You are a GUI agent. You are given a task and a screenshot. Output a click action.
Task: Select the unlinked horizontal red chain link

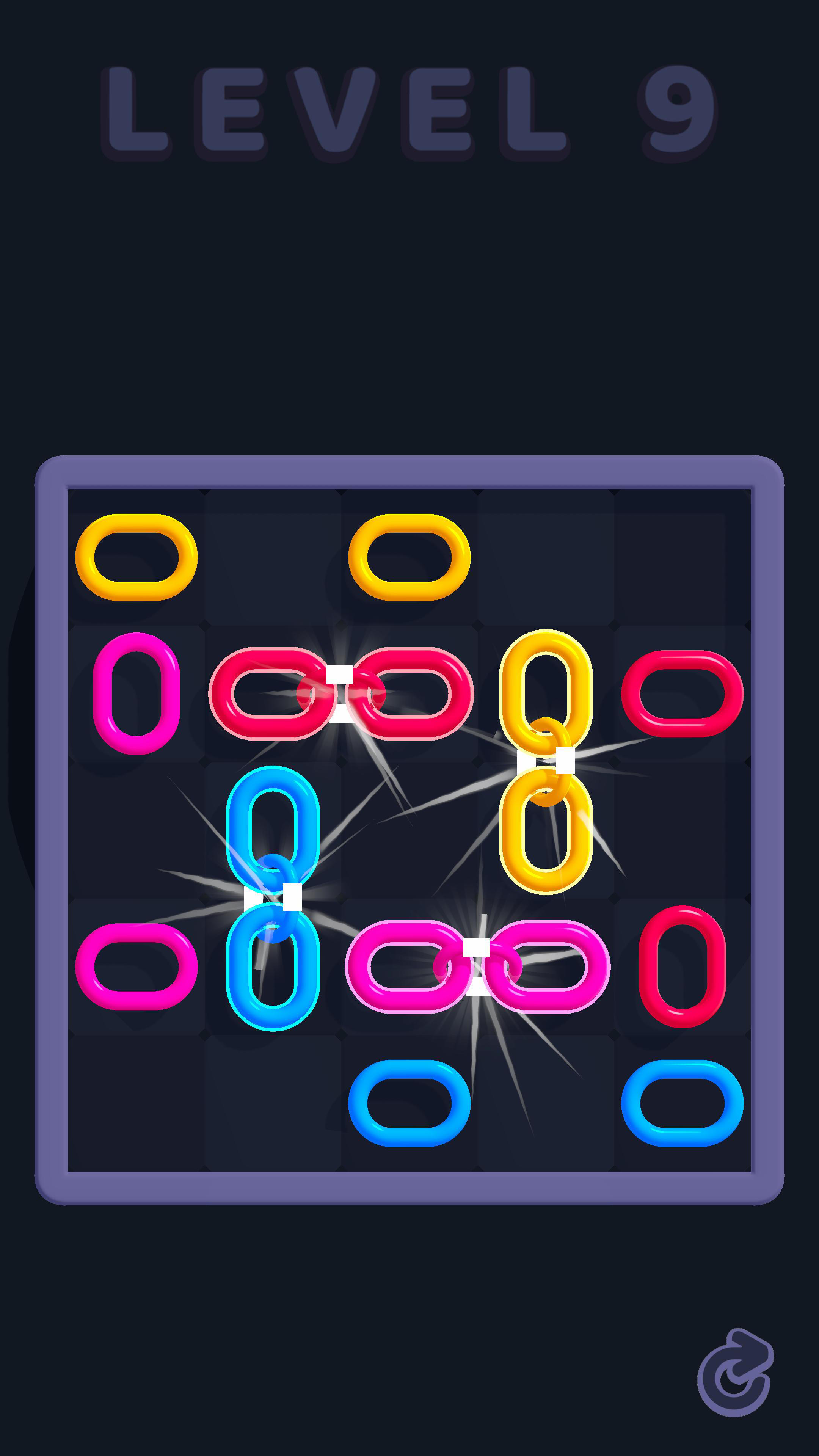click(x=682, y=693)
